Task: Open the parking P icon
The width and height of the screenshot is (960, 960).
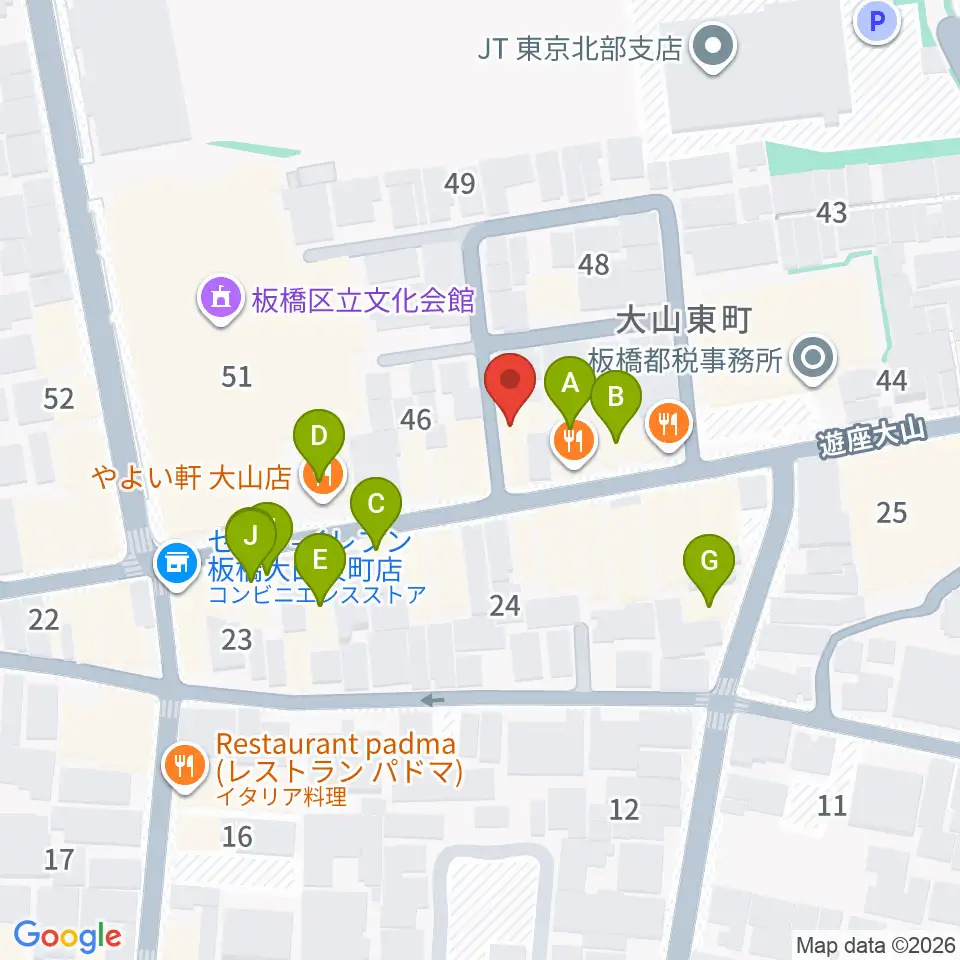Action: (877, 22)
